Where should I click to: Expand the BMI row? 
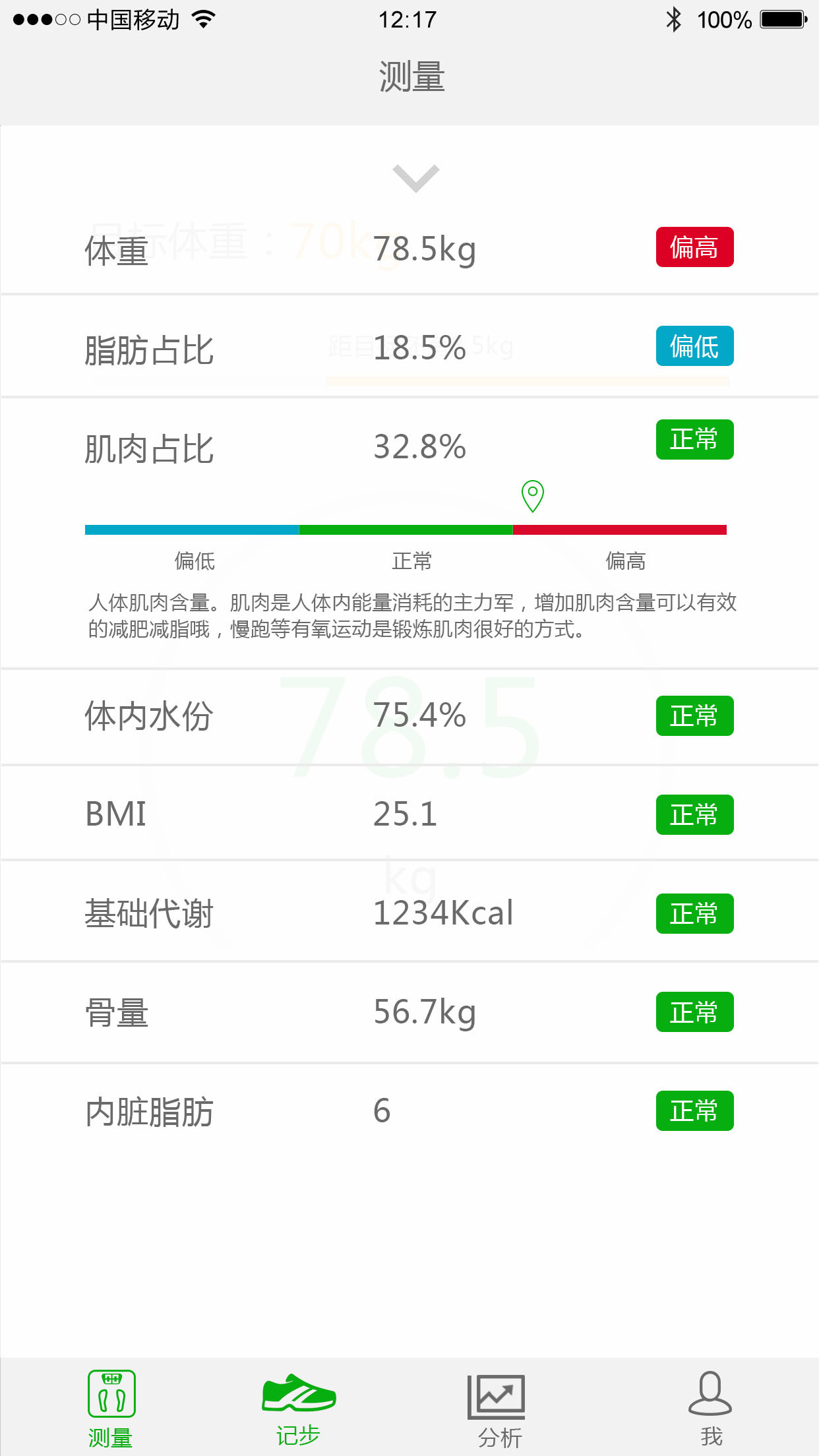point(409,814)
